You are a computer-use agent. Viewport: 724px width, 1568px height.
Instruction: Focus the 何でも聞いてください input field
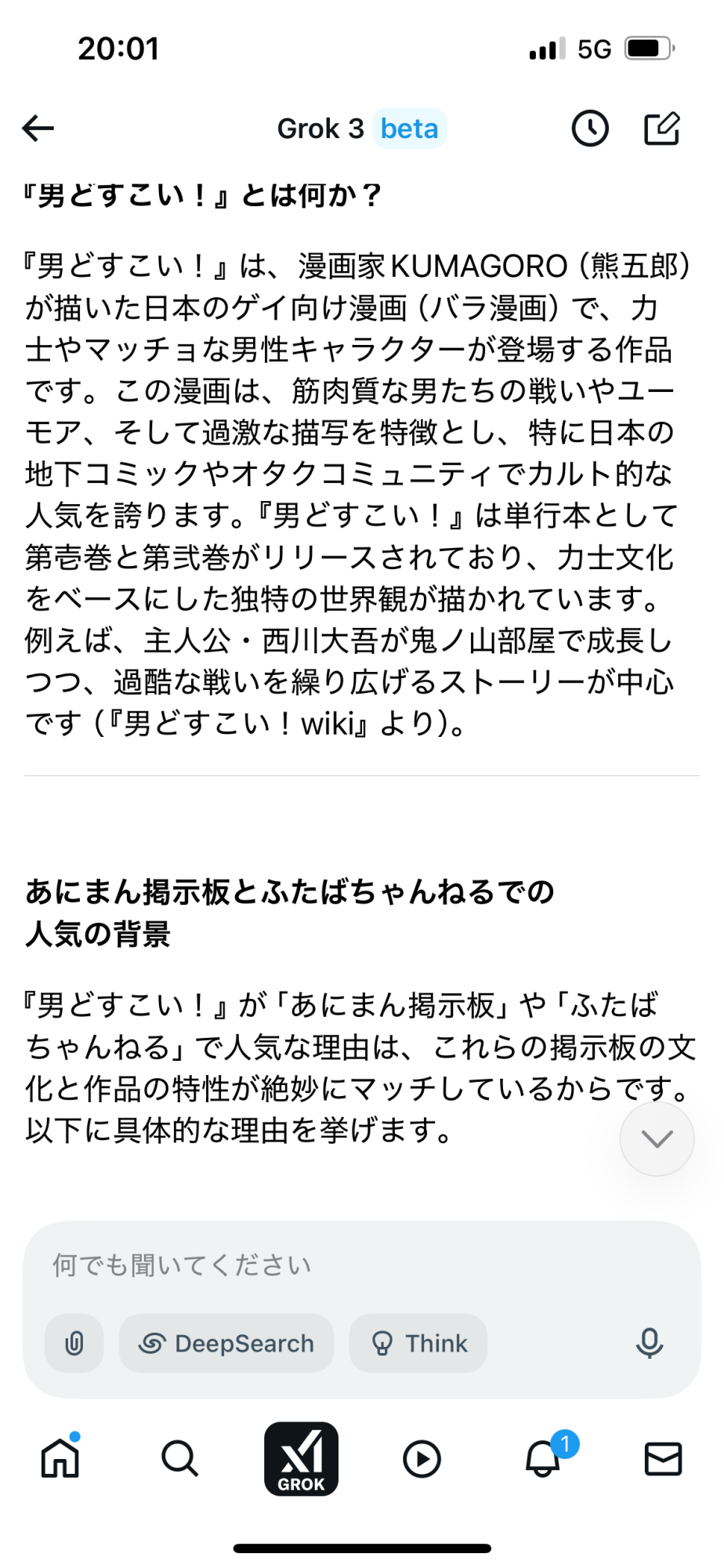(x=361, y=1265)
